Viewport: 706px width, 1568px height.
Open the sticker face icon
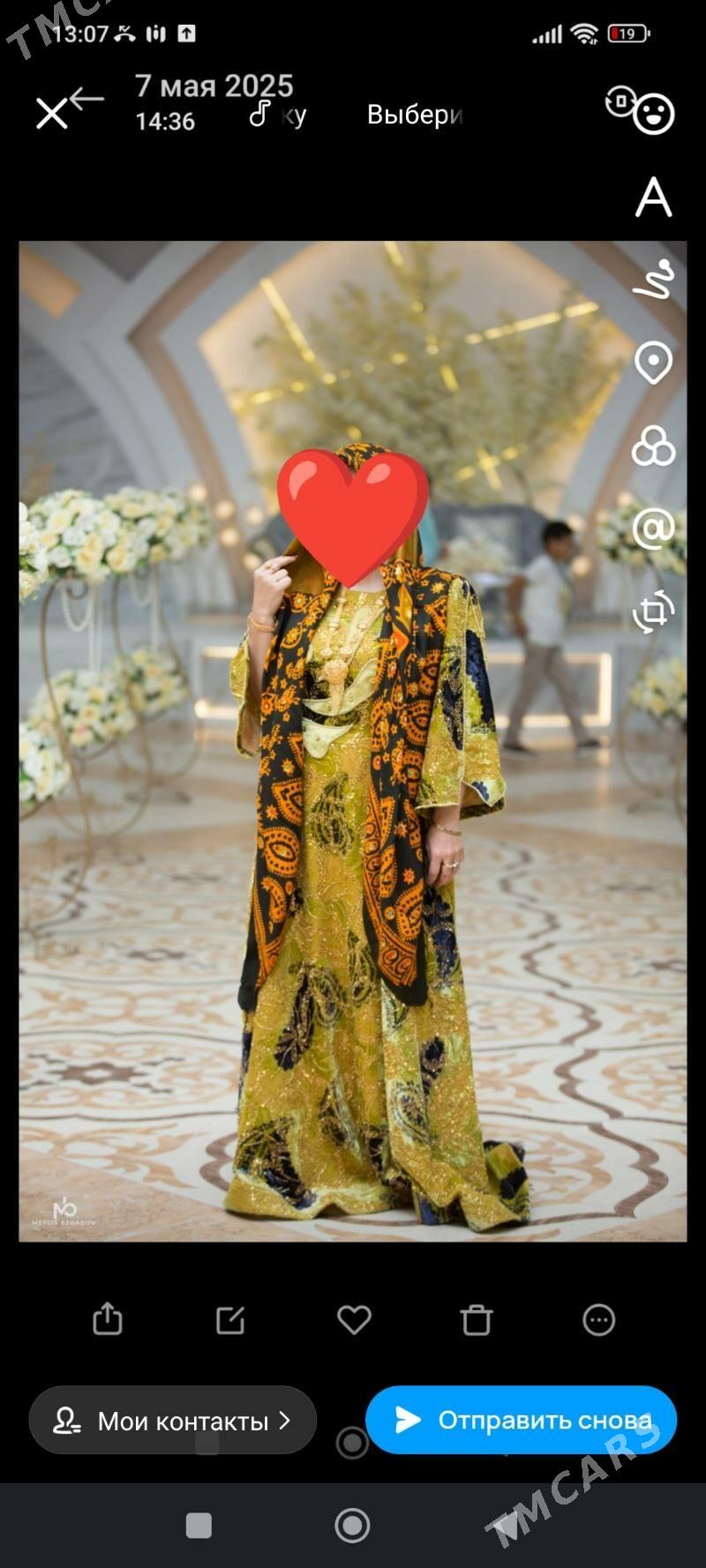click(654, 115)
